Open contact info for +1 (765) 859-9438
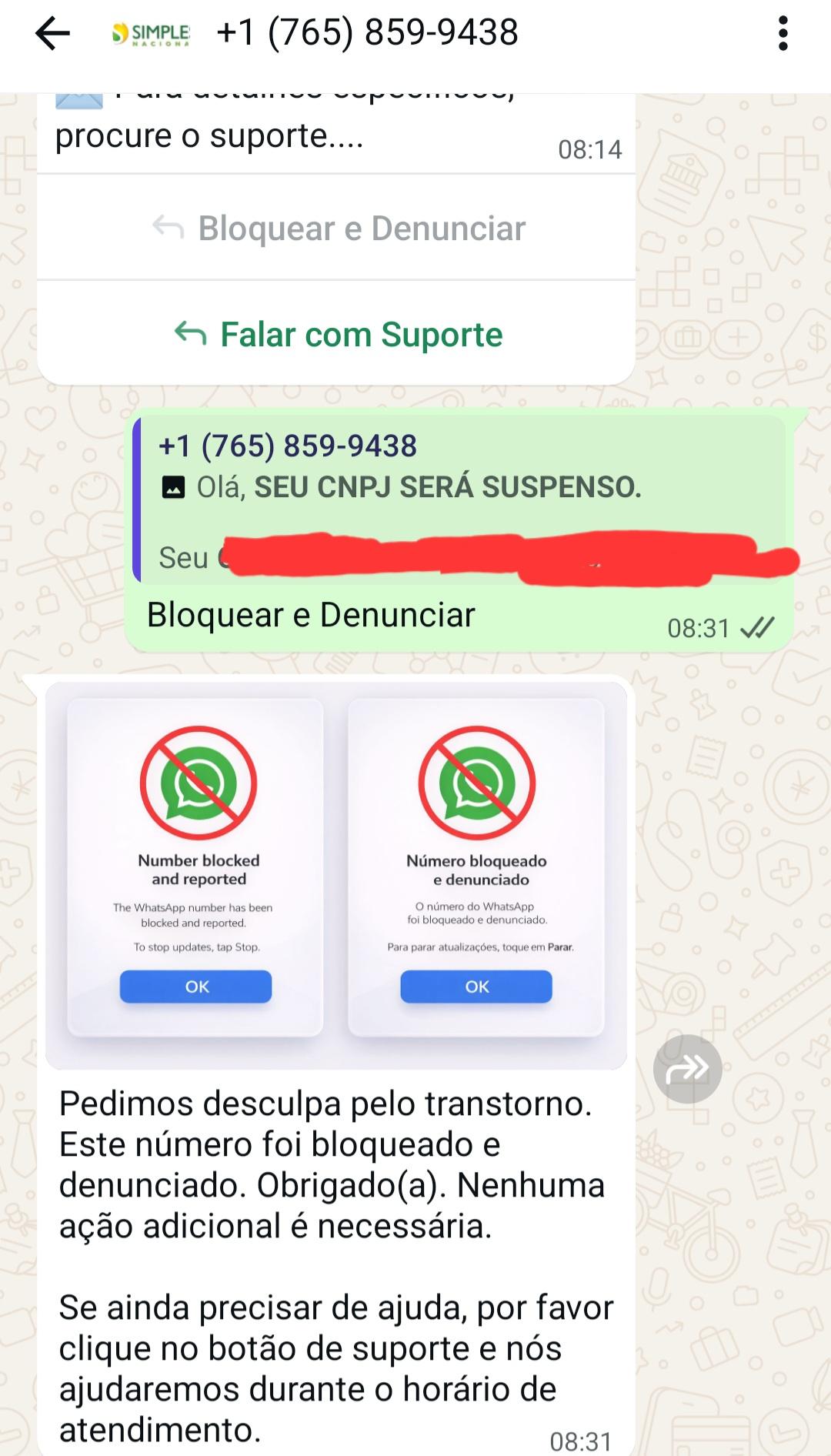831x1456 pixels. (367, 33)
